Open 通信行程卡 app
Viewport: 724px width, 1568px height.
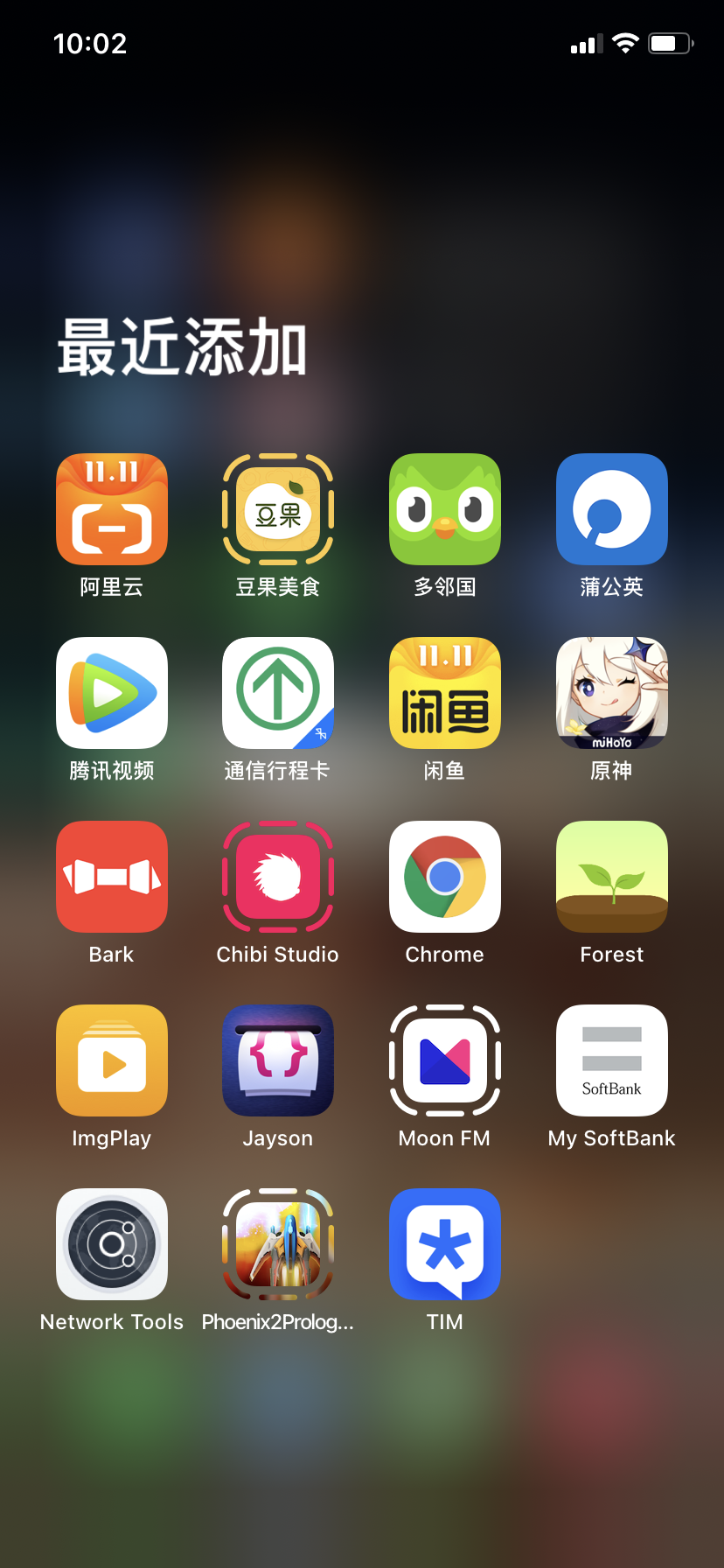tap(278, 693)
